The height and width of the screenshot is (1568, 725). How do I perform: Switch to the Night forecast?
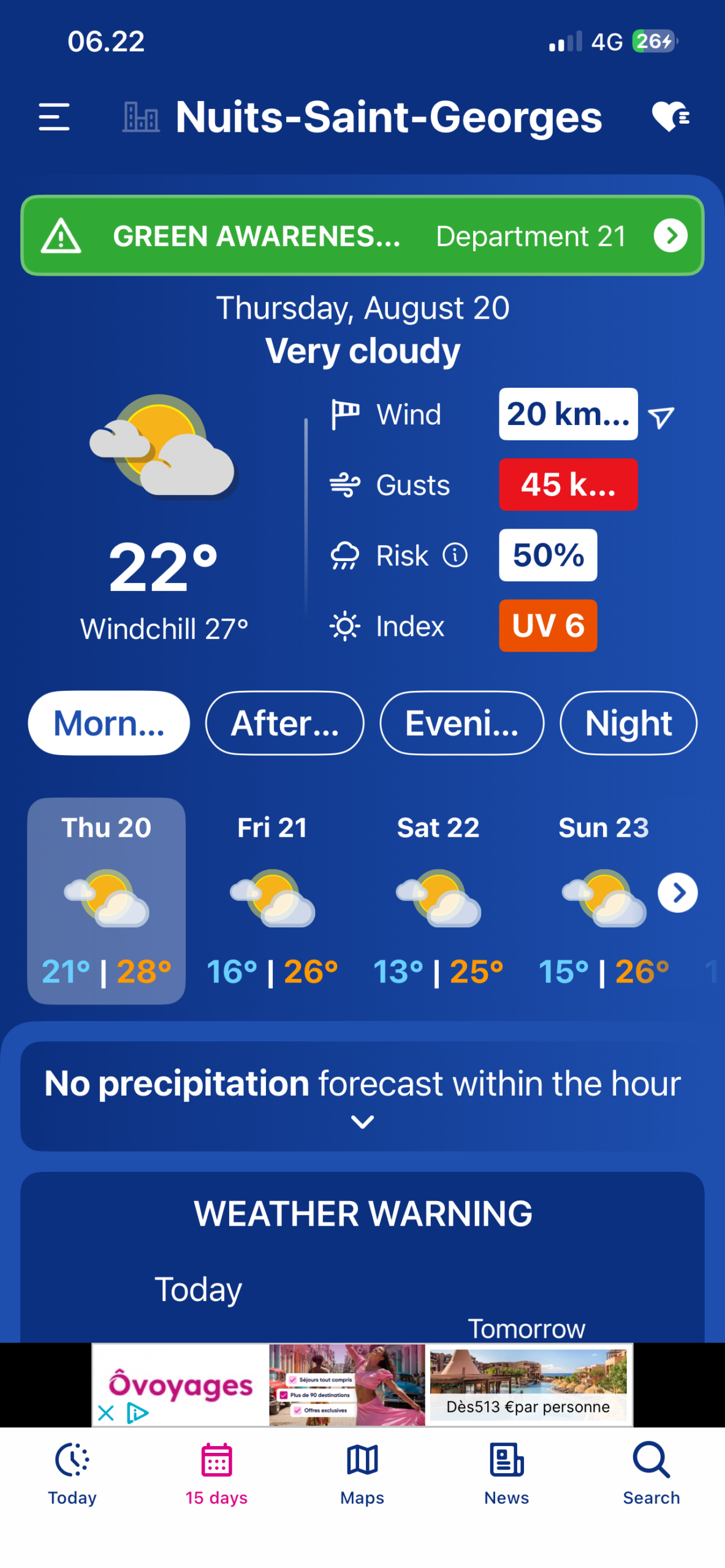click(x=628, y=723)
